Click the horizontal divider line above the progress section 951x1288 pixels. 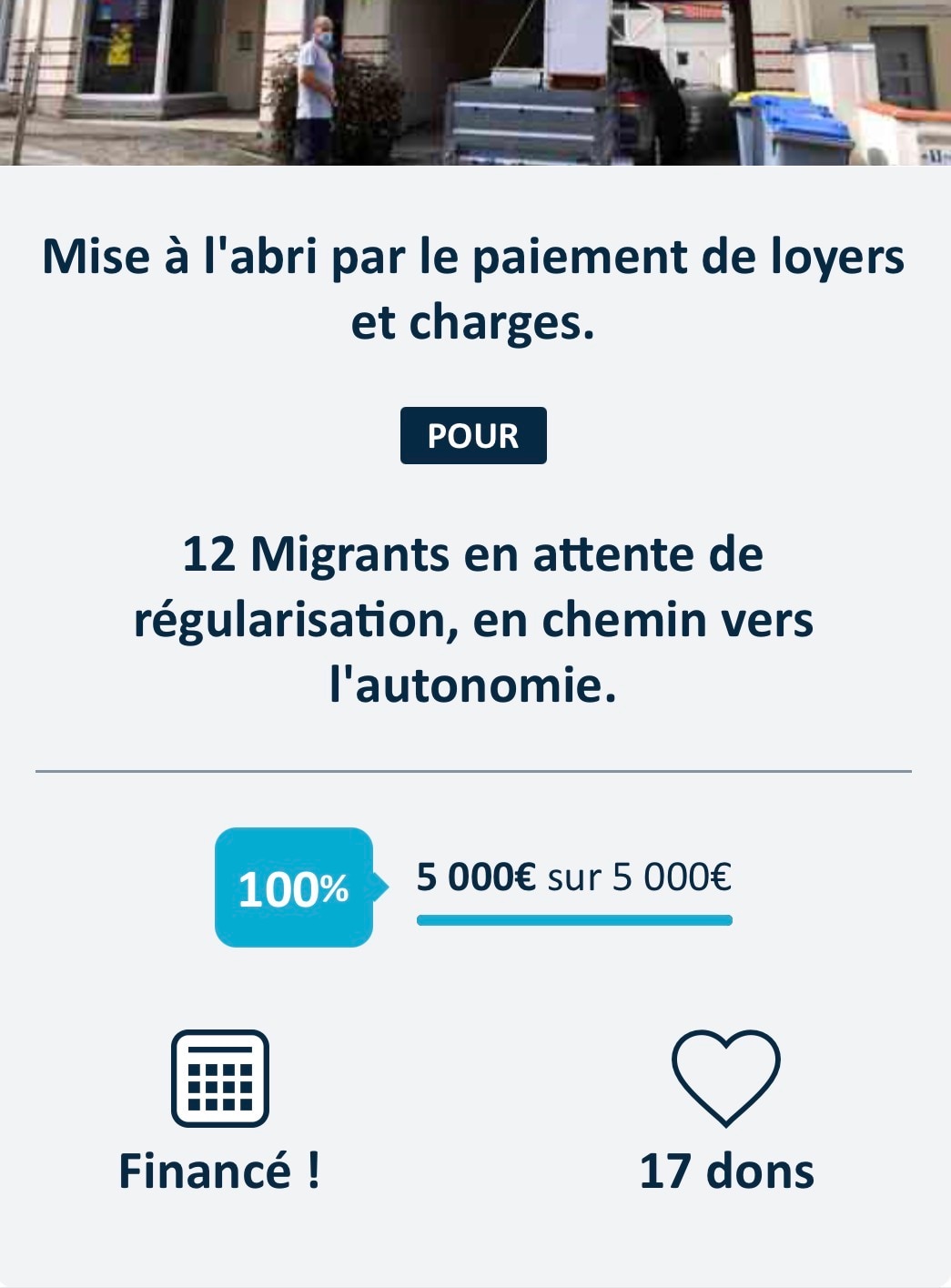click(x=473, y=769)
